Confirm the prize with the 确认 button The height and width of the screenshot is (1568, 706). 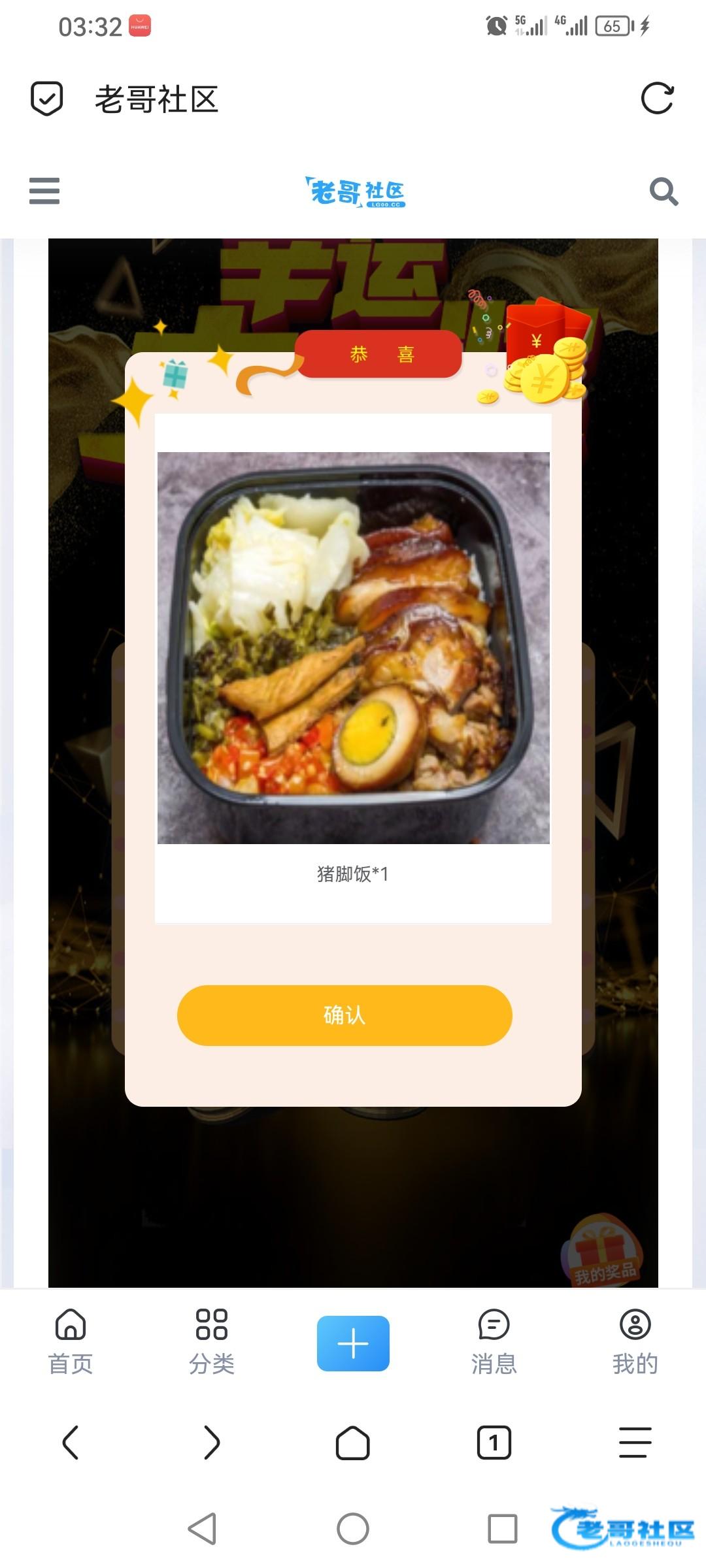click(345, 1015)
